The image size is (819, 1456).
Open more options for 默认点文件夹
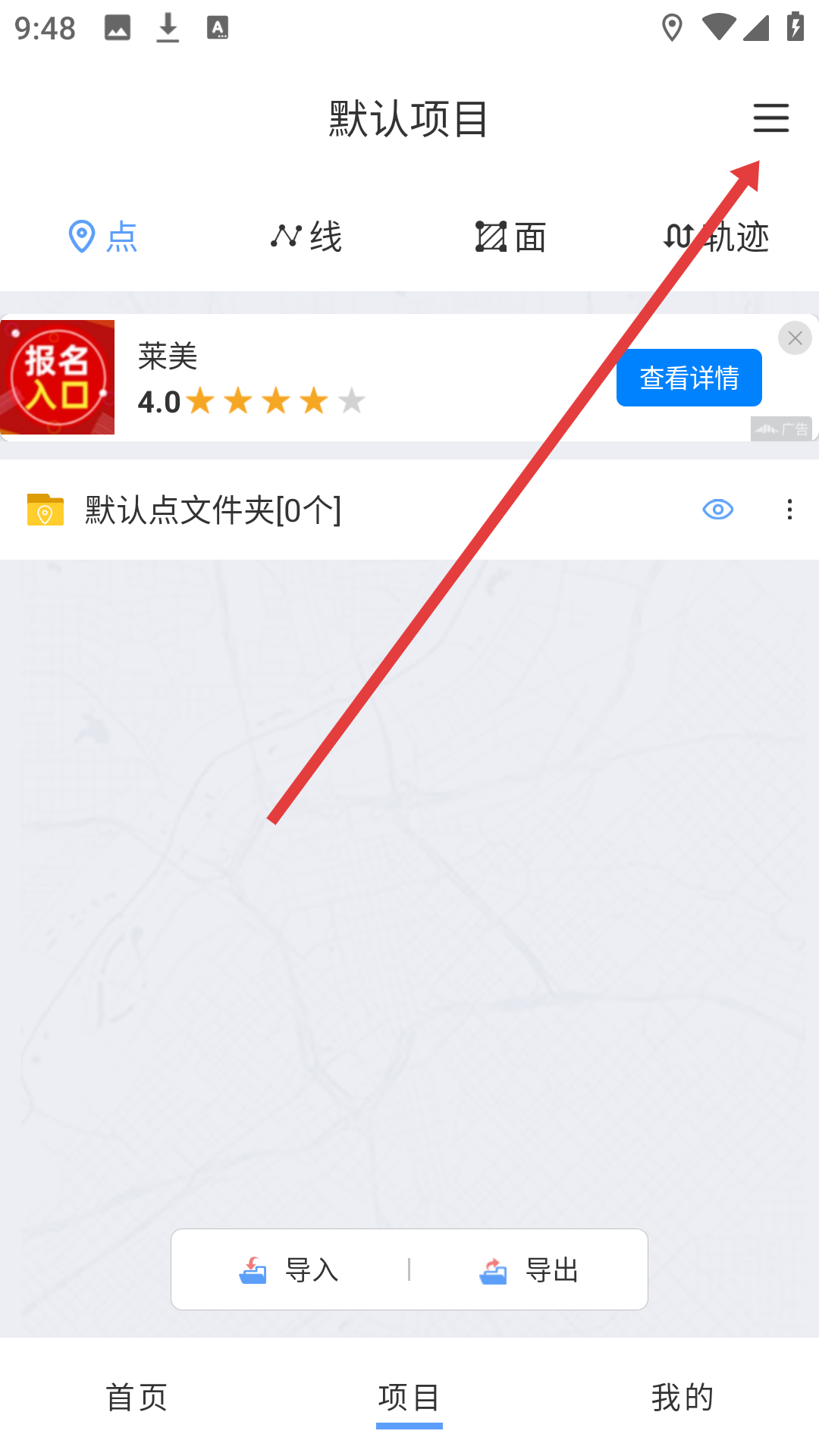point(789,510)
